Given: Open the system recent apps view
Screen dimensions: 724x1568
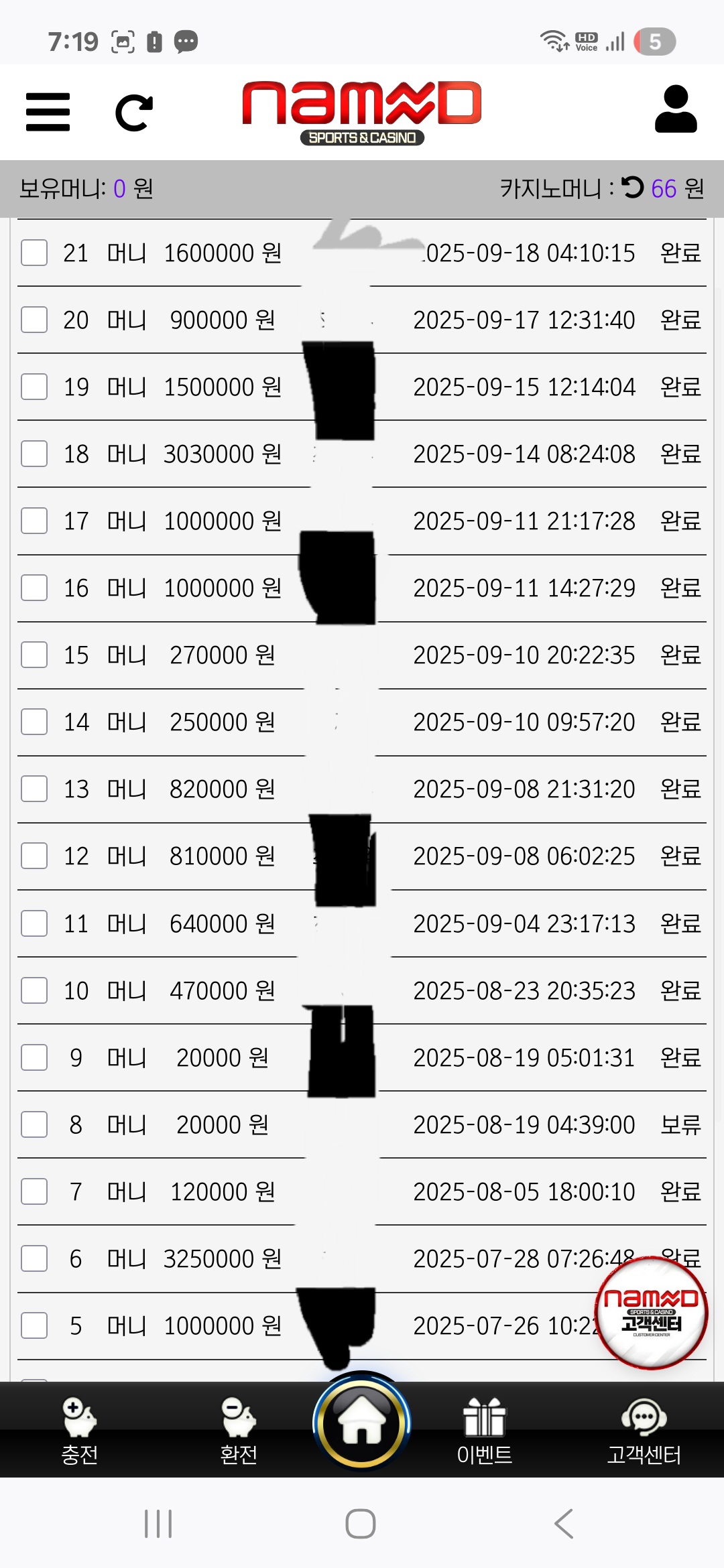Looking at the screenshot, I should (x=158, y=1524).
